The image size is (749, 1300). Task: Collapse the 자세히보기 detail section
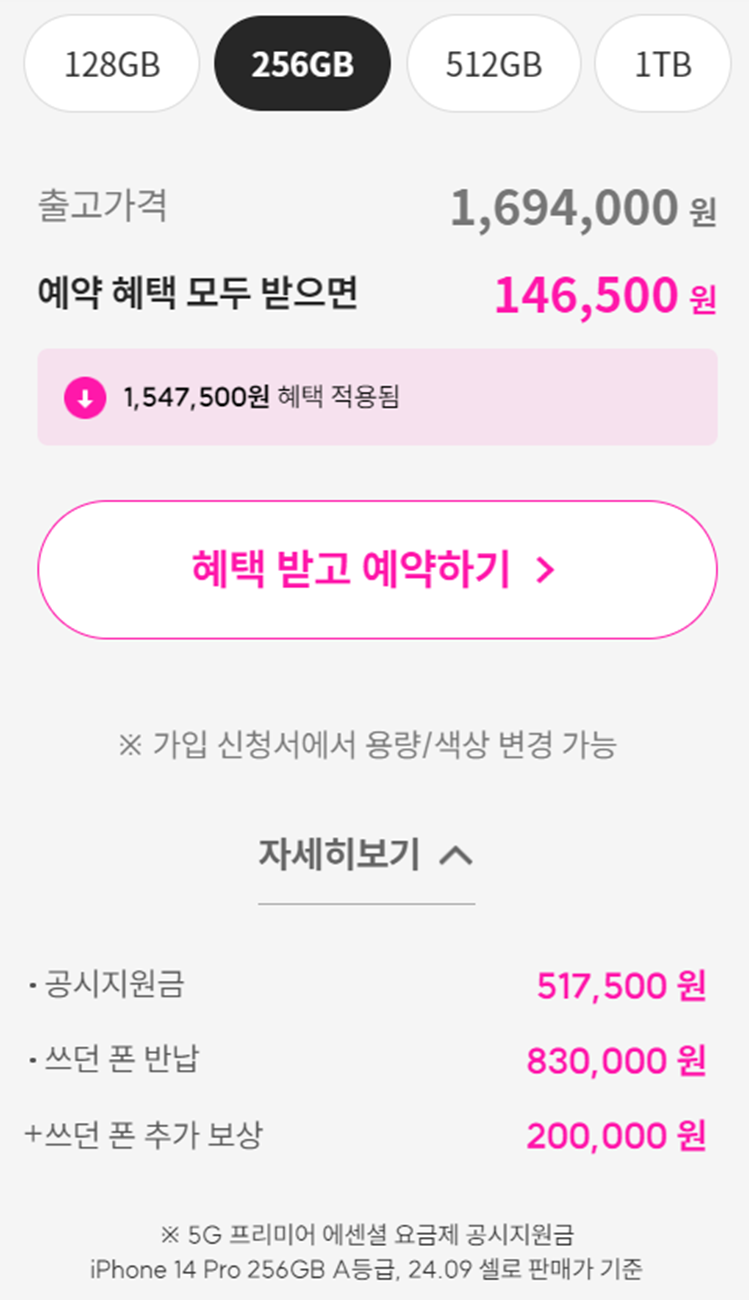coord(340,855)
